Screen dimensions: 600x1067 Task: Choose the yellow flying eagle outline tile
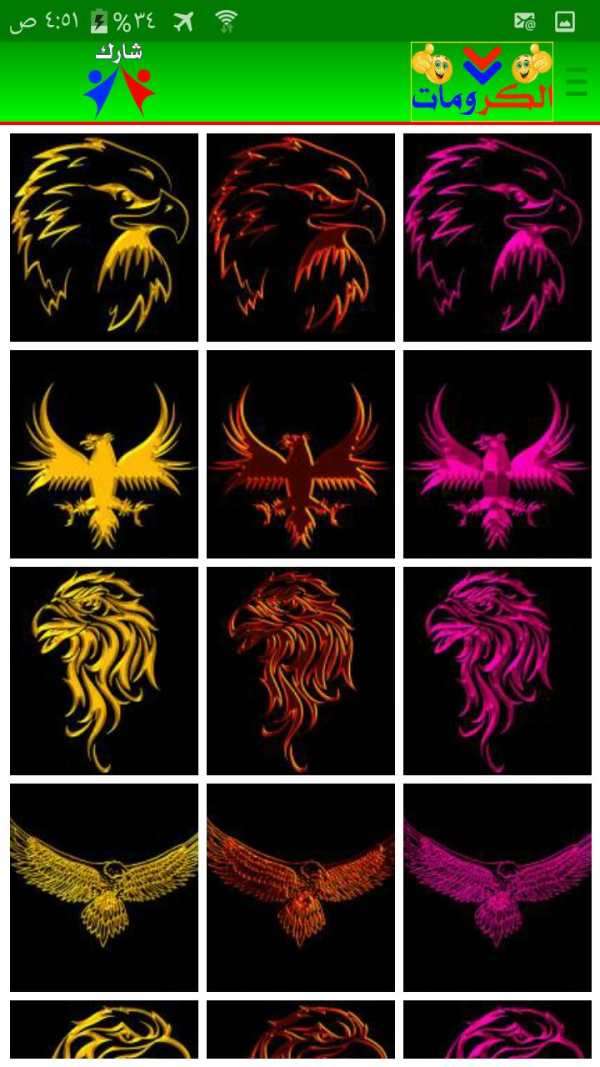(104, 887)
